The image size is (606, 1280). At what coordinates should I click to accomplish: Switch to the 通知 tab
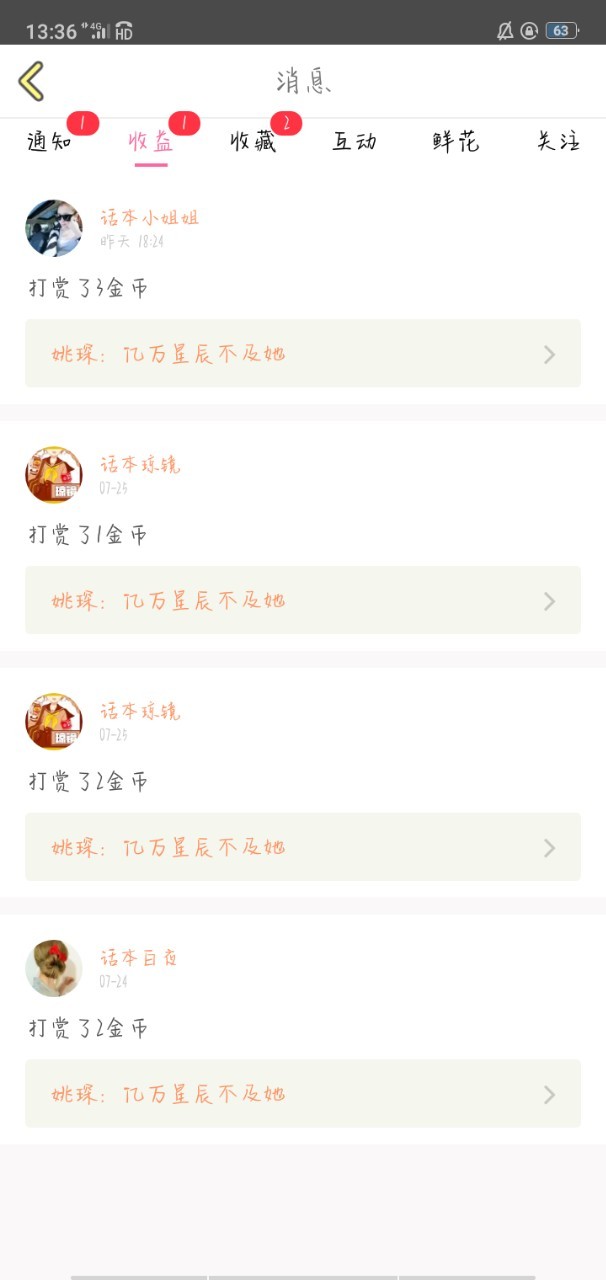(50, 142)
